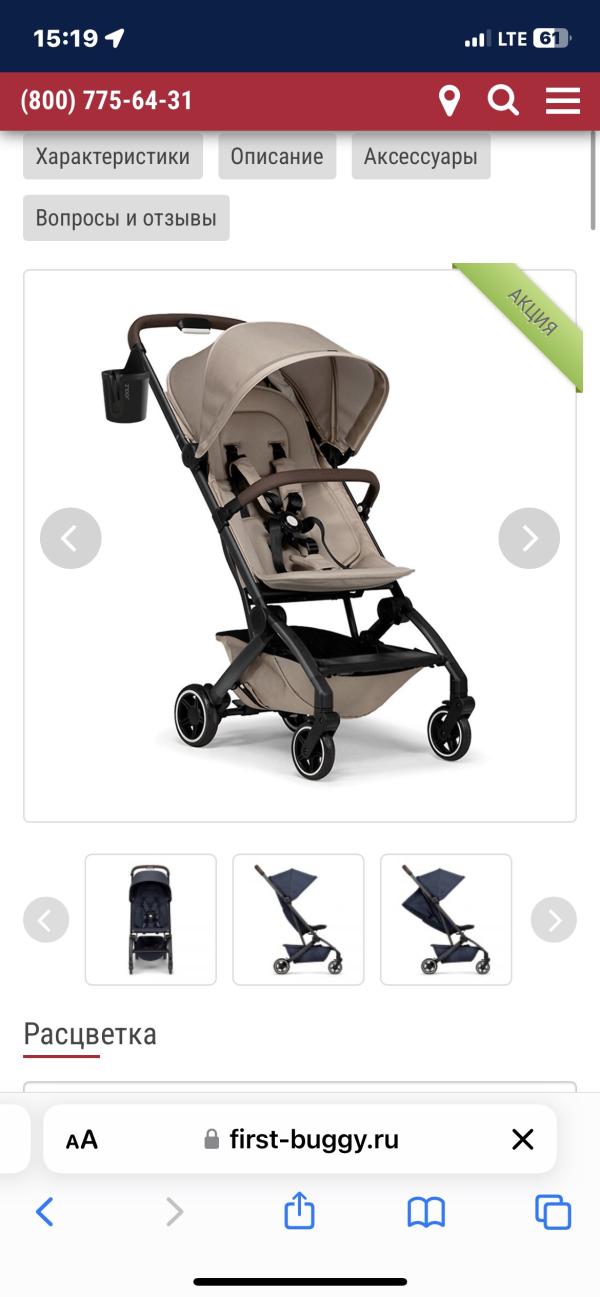Screen dimensions: 600x1297
Task: Open the Аксессуары section
Action: 421,157
